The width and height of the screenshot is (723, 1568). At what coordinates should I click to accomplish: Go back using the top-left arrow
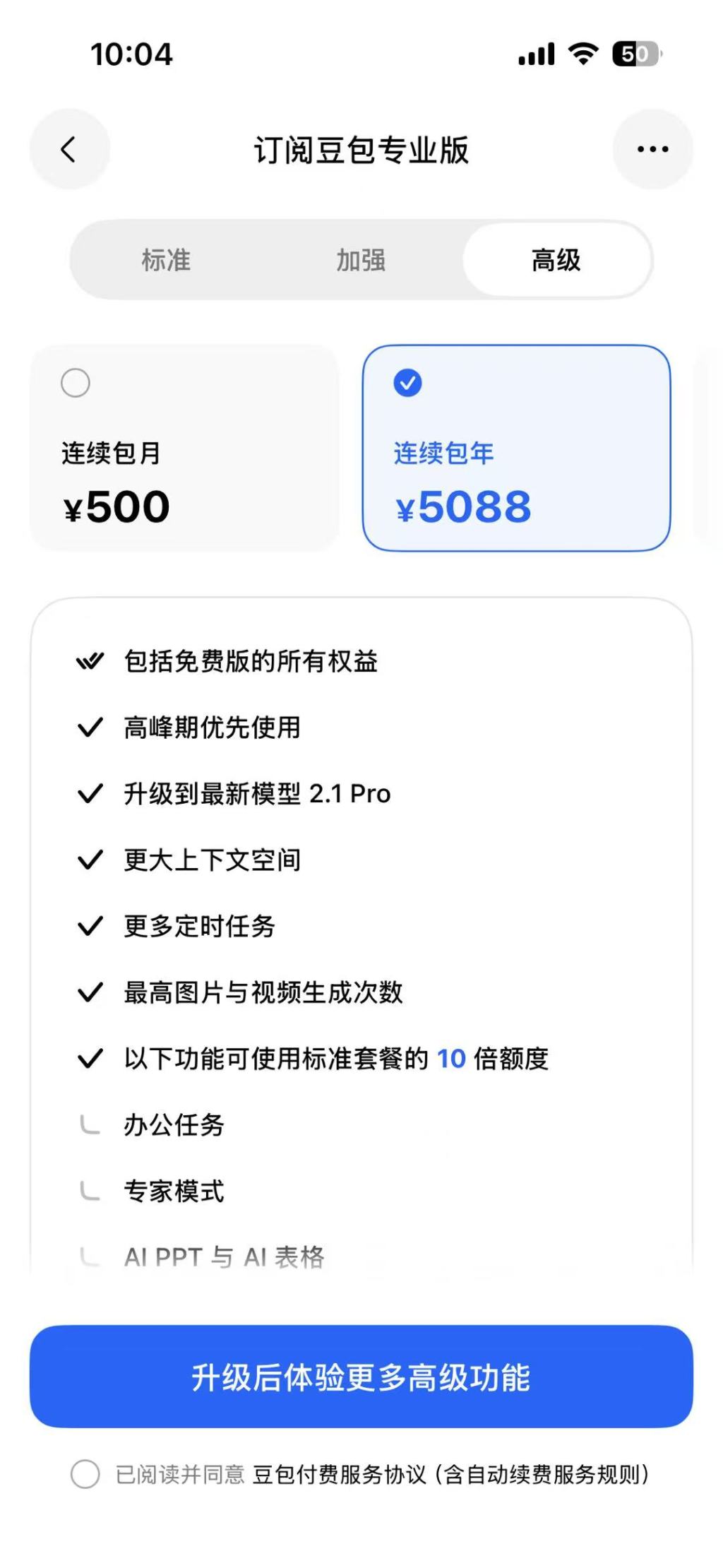click(69, 149)
